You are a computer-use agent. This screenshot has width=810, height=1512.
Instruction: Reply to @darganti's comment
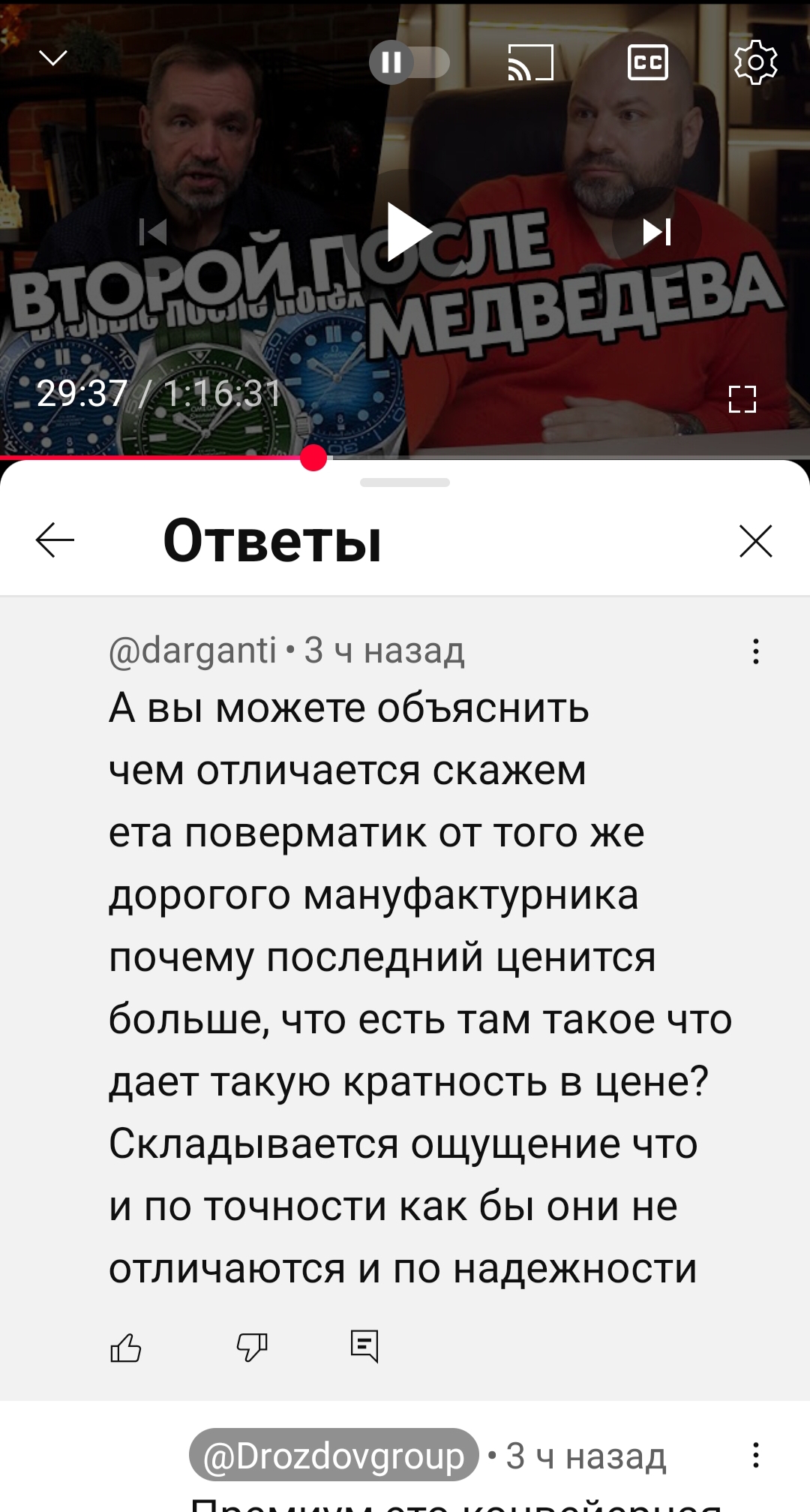click(x=364, y=1346)
